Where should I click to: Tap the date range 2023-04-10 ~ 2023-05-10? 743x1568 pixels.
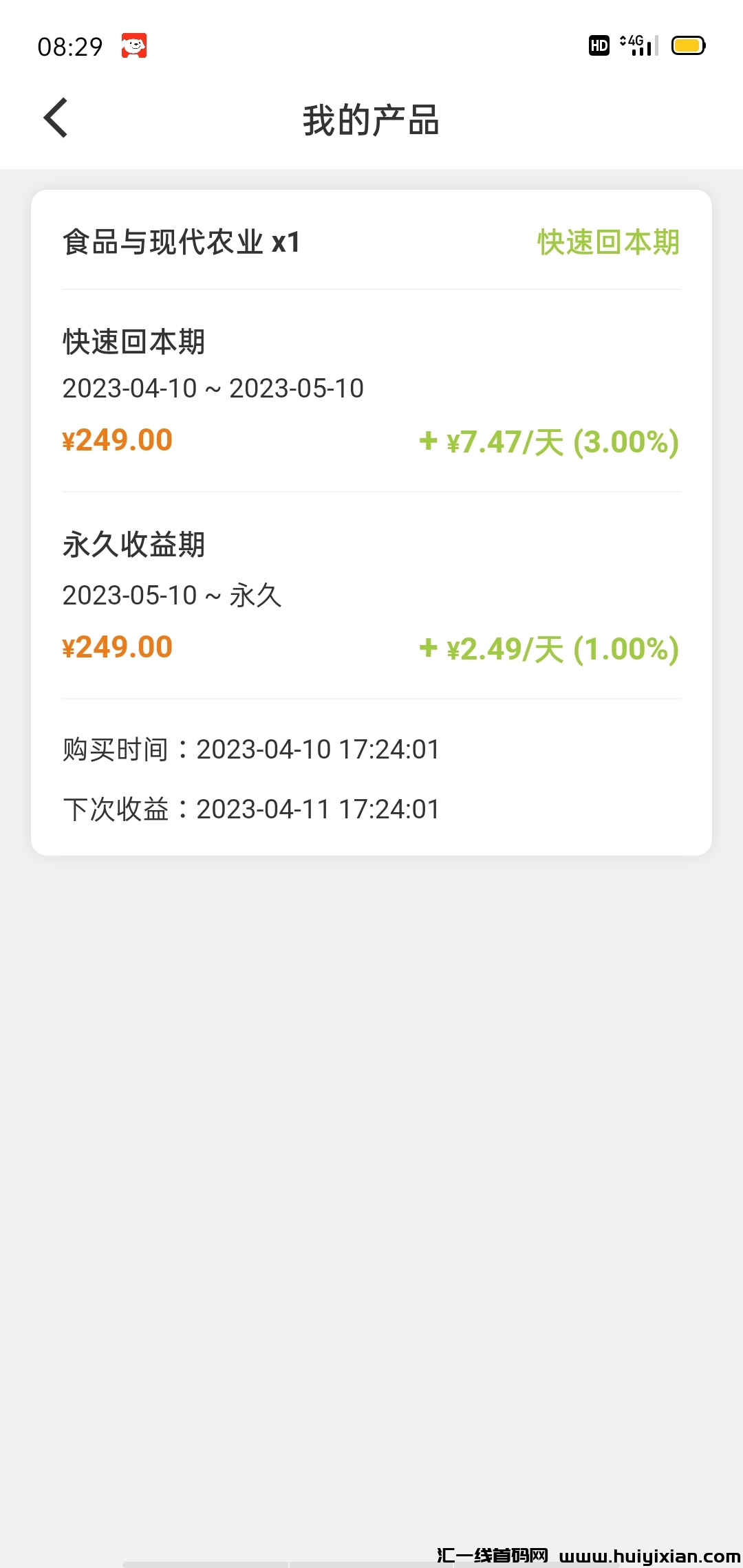point(213,389)
